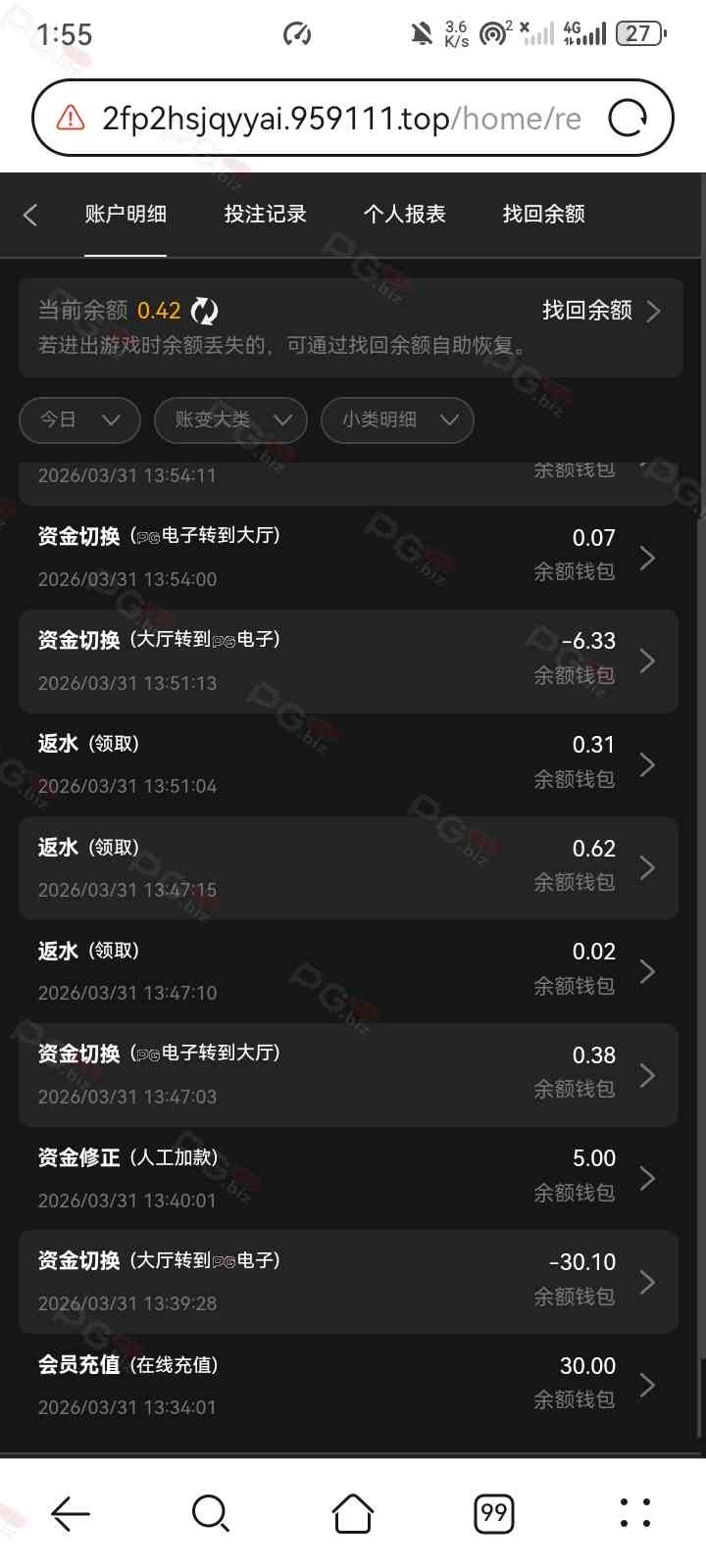
Task: Expand the 今日 date dropdown
Action: [x=79, y=420]
